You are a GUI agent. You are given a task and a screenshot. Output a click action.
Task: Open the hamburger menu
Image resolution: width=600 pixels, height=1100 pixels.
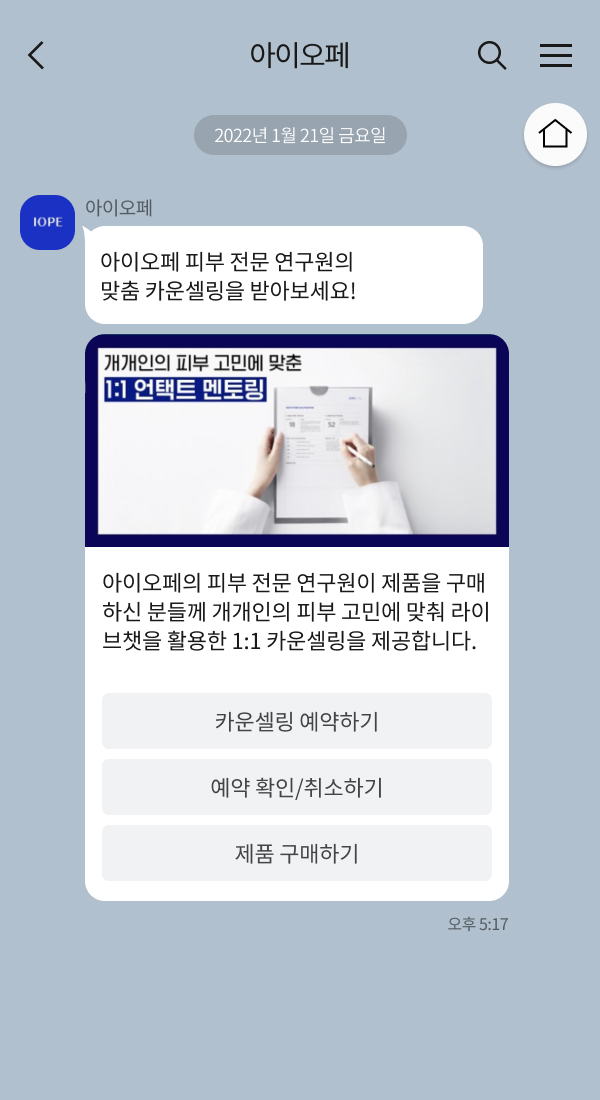pos(556,55)
